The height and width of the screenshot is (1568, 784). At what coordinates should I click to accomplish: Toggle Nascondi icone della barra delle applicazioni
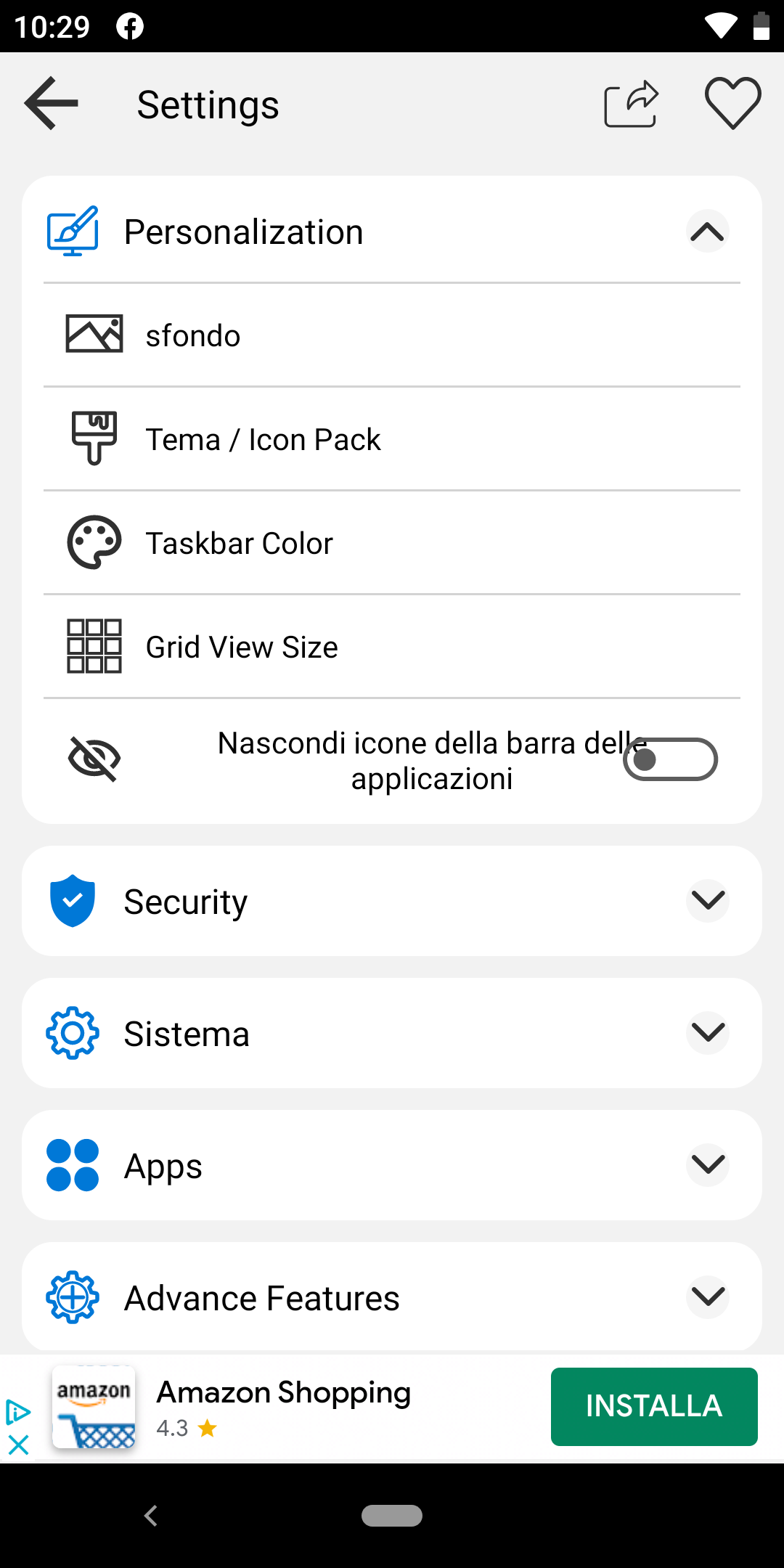pyautogui.click(x=670, y=759)
